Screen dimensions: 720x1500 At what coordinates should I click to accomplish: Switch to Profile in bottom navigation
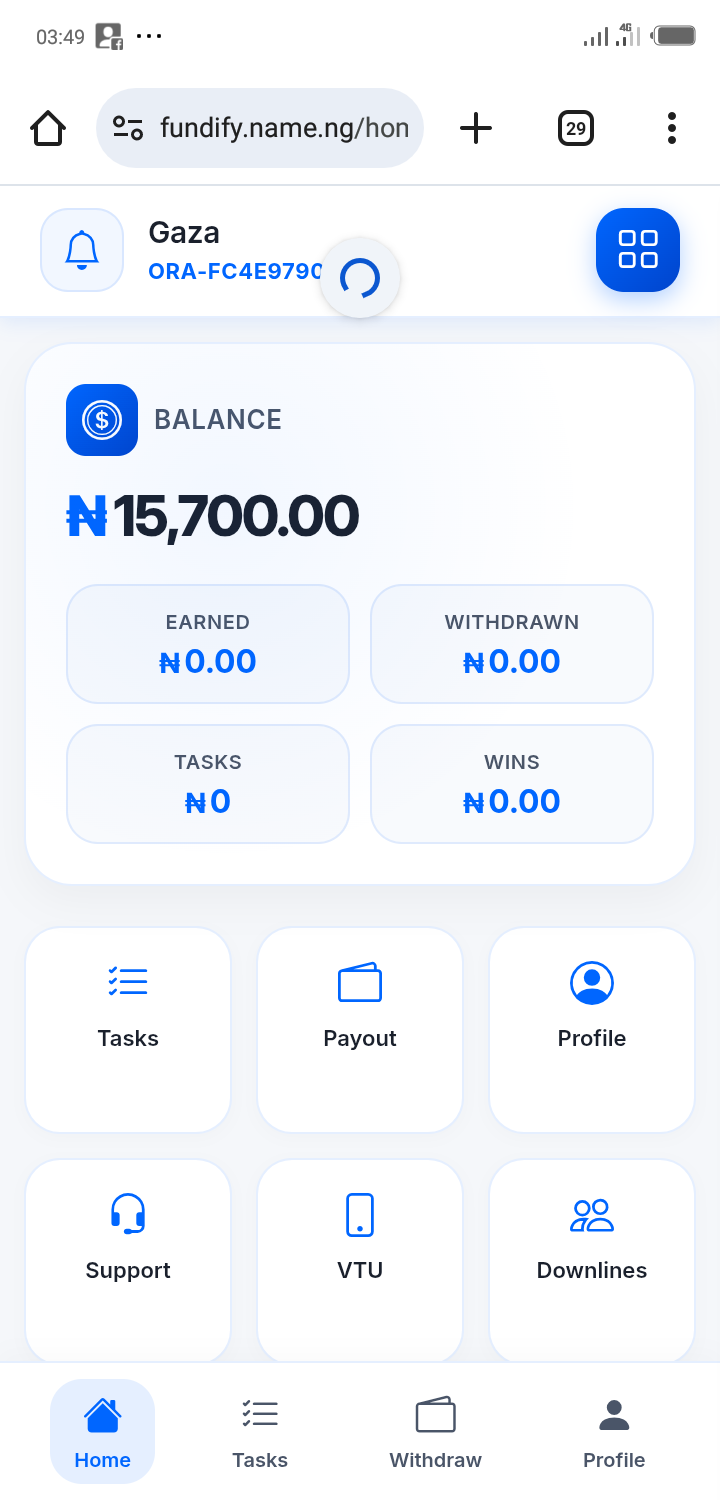pos(614,1432)
